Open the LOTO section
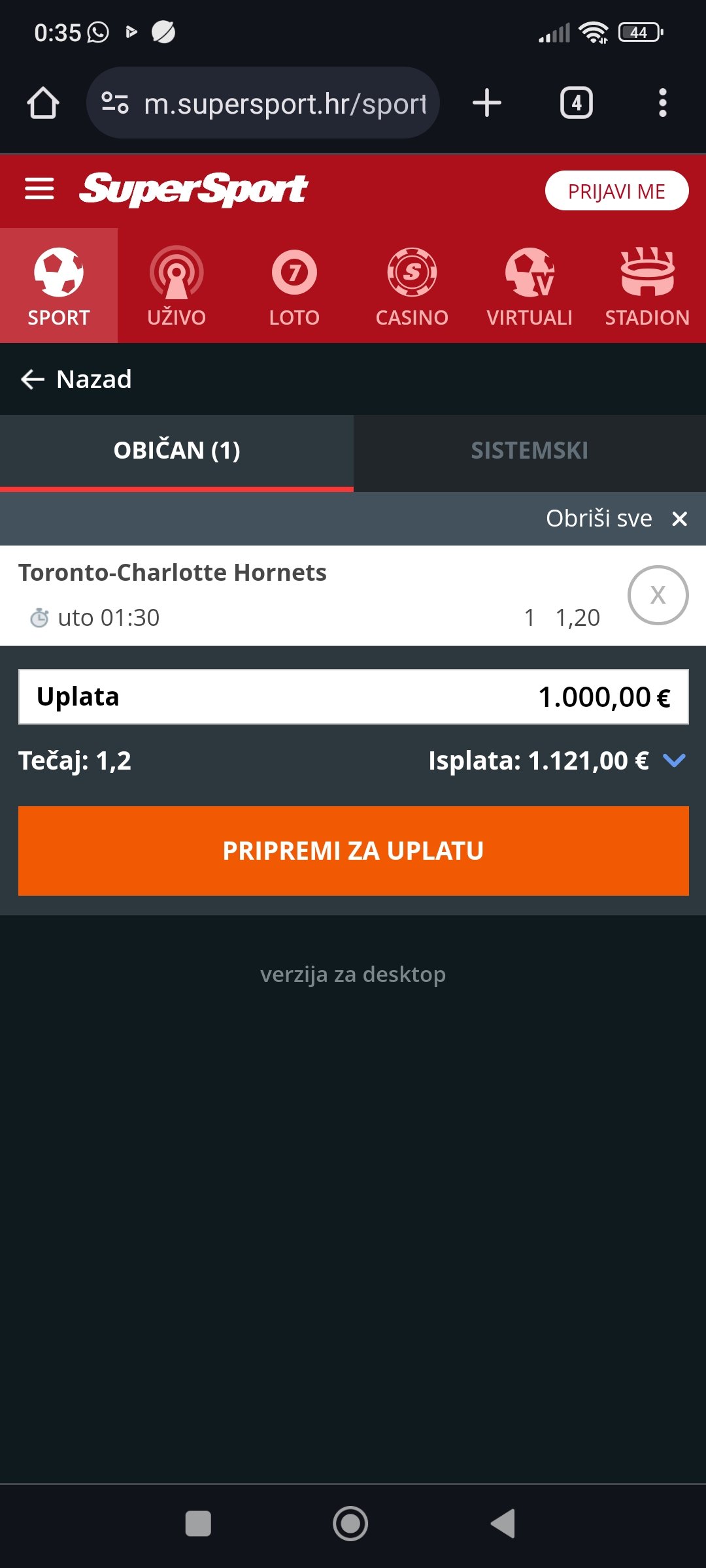Image resolution: width=706 pixels, height=1568 pixels. [x=294, y=286]
